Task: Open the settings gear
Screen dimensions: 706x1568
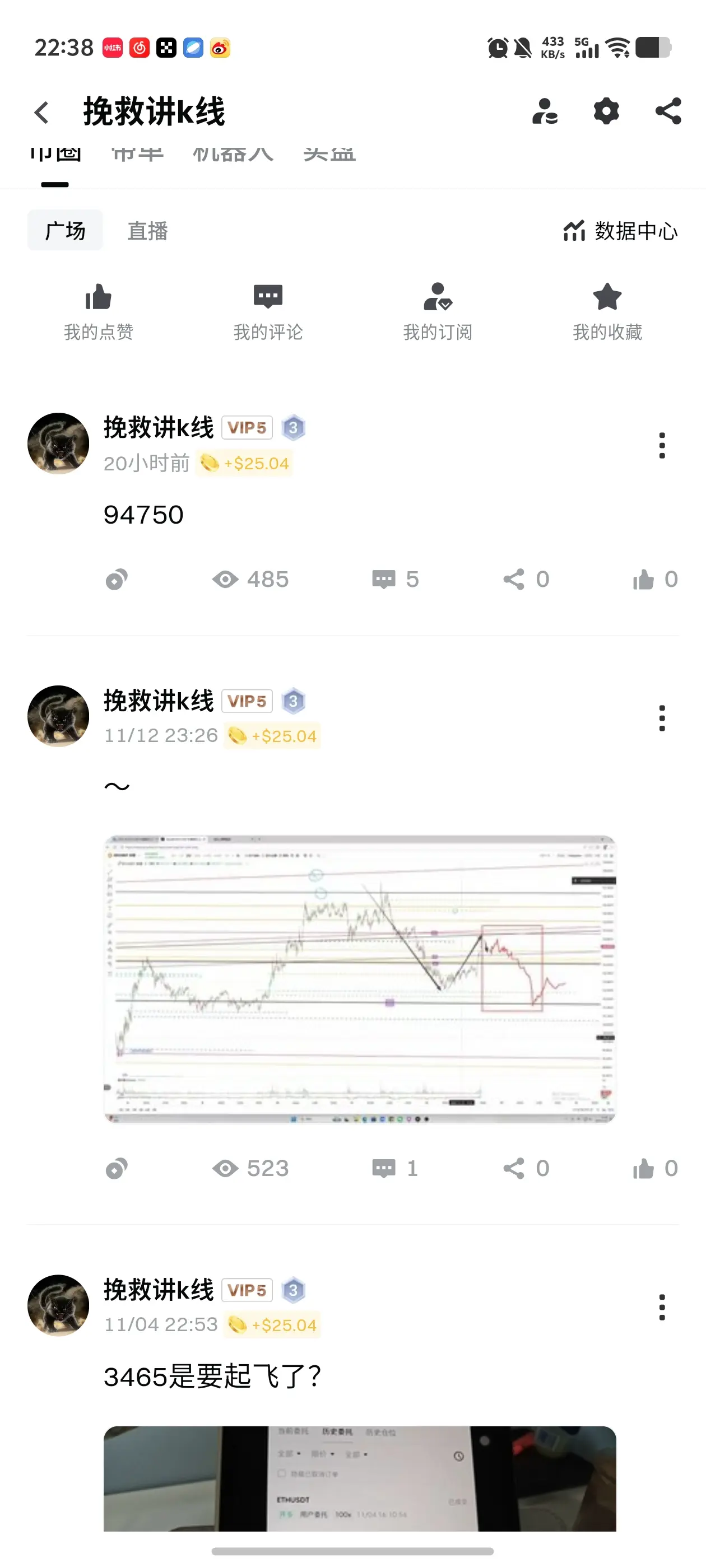Action: [606, 111]
